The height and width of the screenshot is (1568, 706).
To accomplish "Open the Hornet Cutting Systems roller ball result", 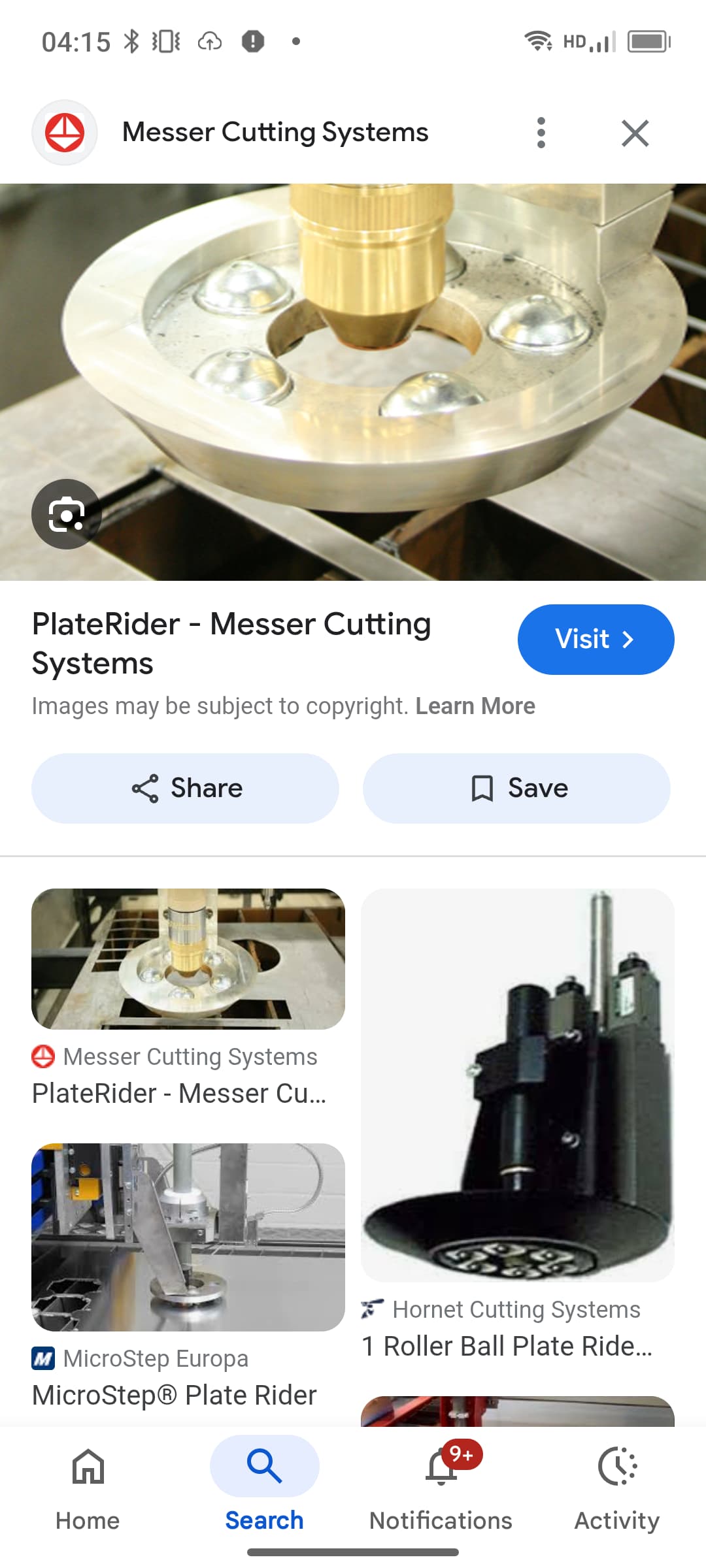I will click(517, 1085).
